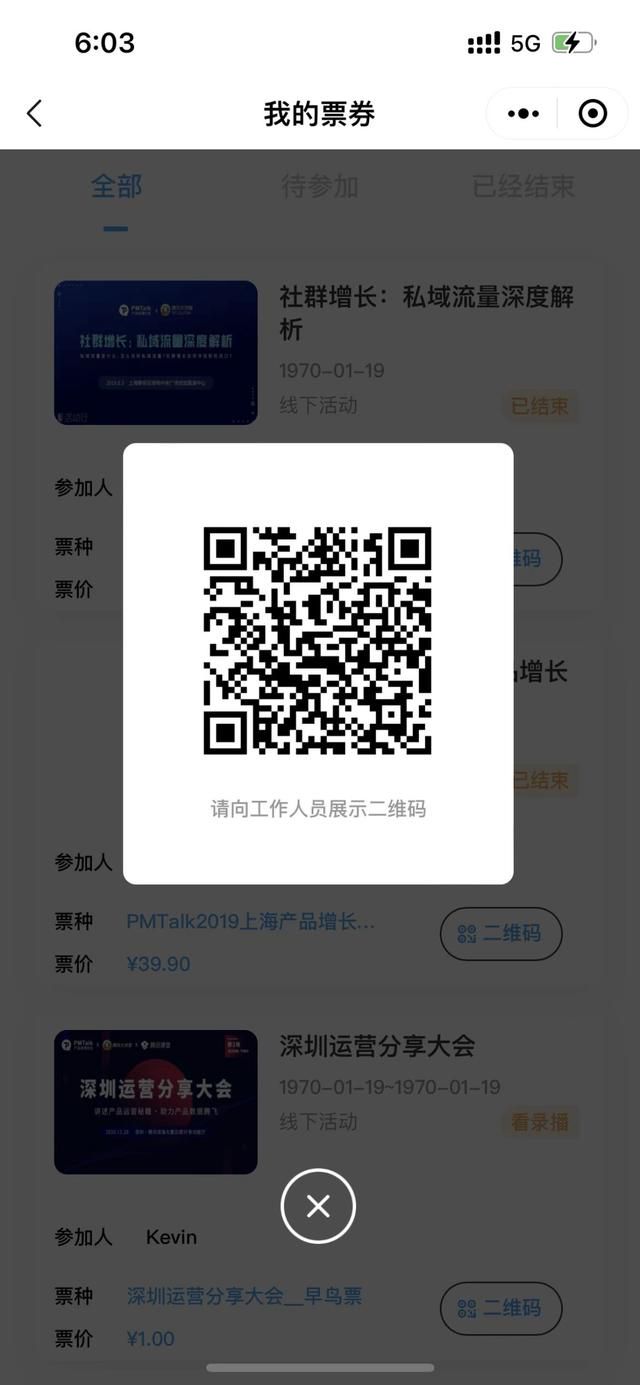Exit the mini program via the circle icon
The width and height of the screenshot is (640, 1385).
(593, 114)
